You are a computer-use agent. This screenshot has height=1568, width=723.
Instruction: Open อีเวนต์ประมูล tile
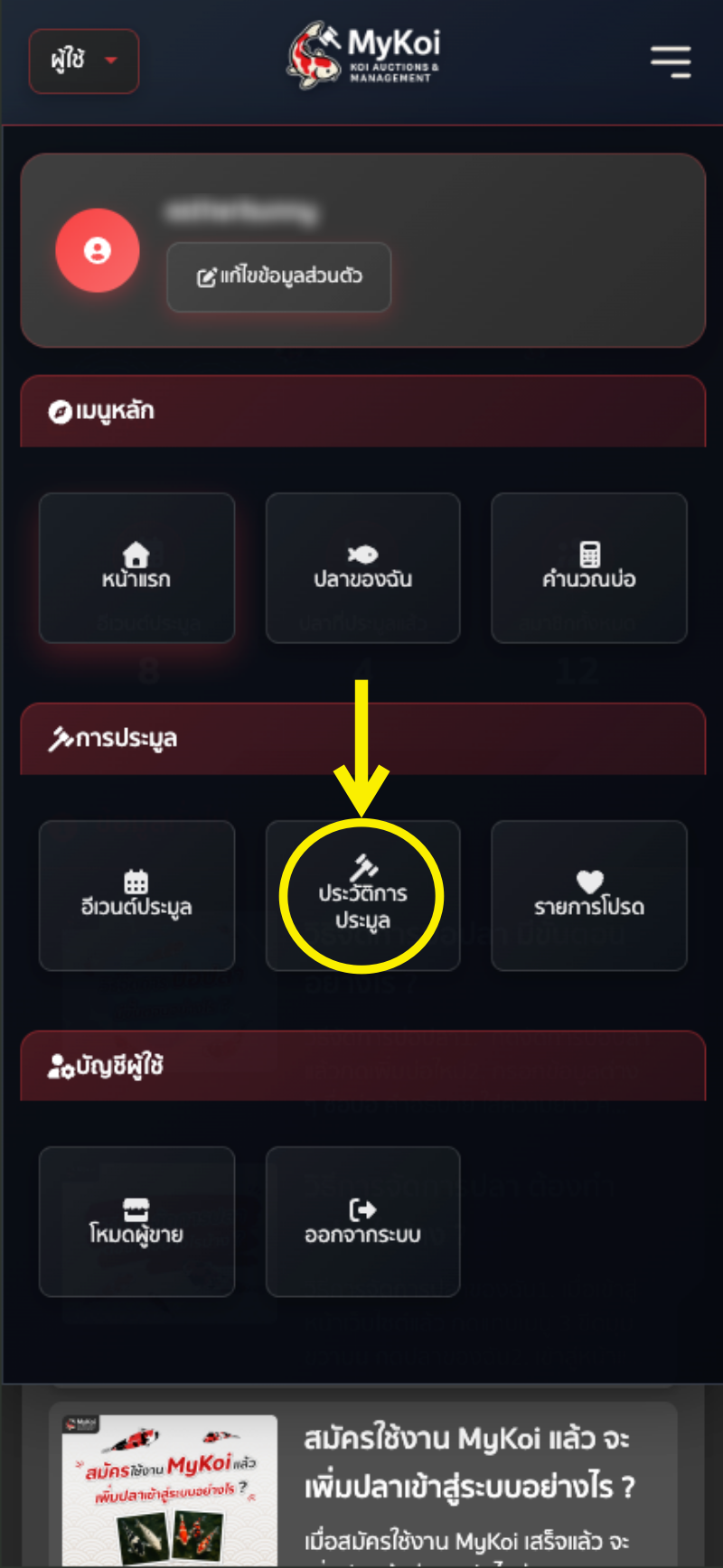point(136,895)
